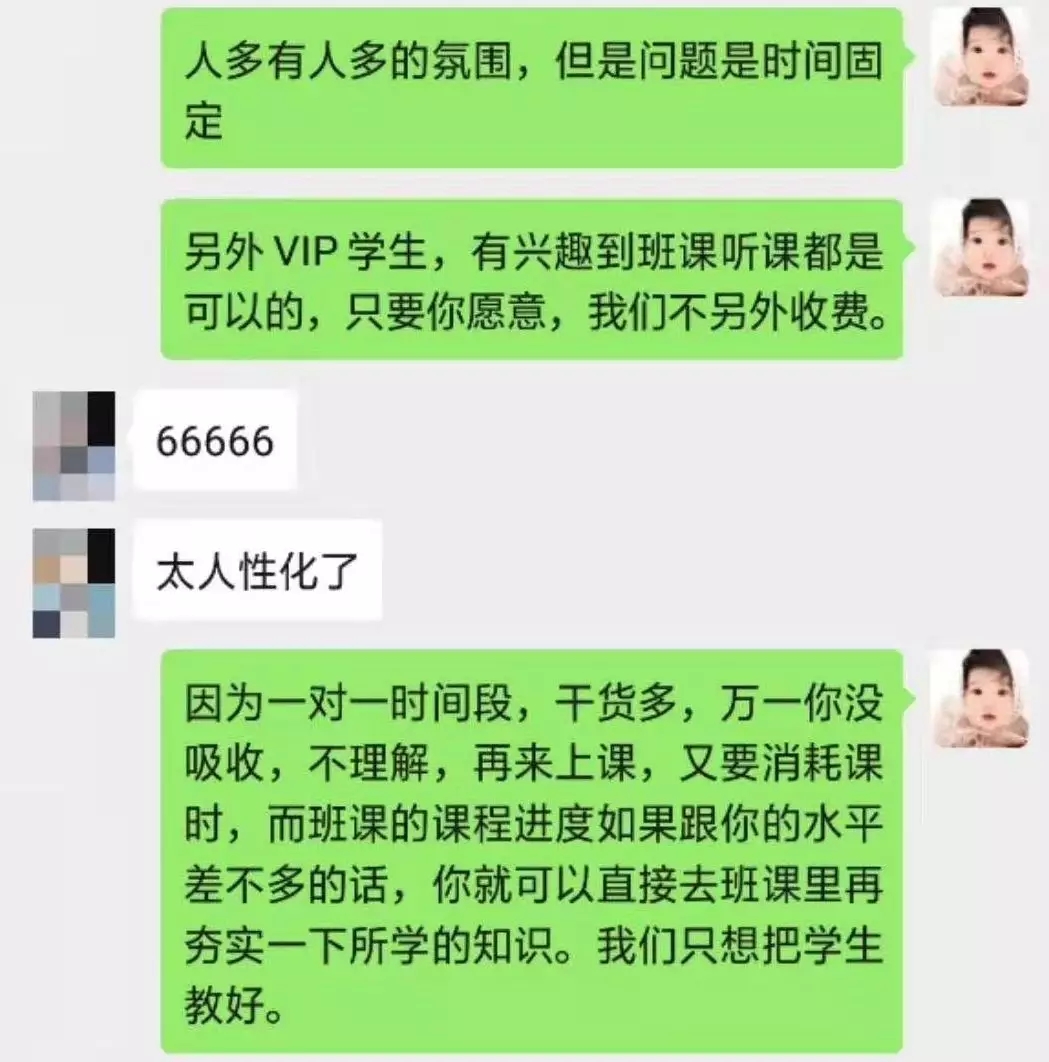Open the blurred avatar beside the 66666 message
This screenshot has height=1062, width=1049.
[74, 446]
